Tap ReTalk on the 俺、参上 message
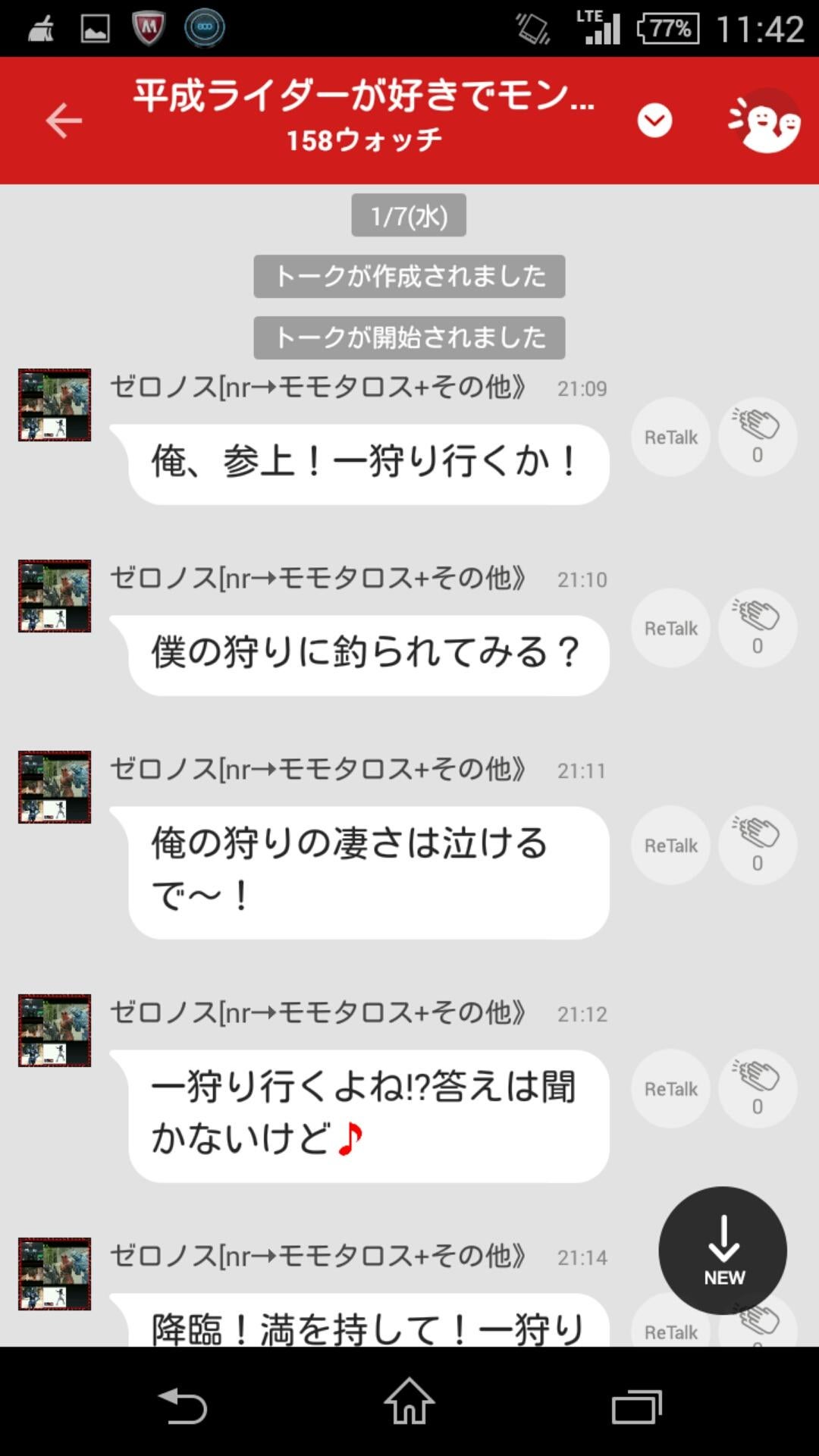Image resolution: width=819 pixels, height=1456 pixels. pyautogui.click(x=670, y=436)
